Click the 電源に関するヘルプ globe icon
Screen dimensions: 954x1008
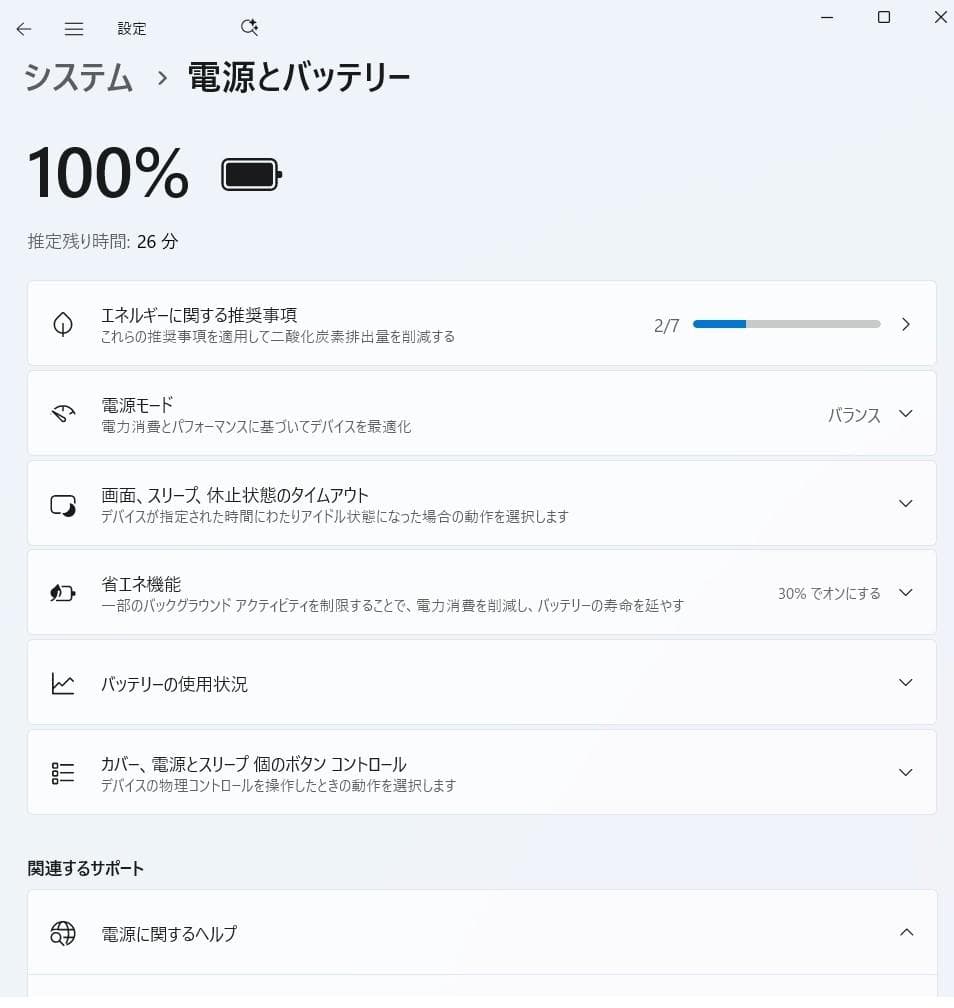click(x=63, y=933)
